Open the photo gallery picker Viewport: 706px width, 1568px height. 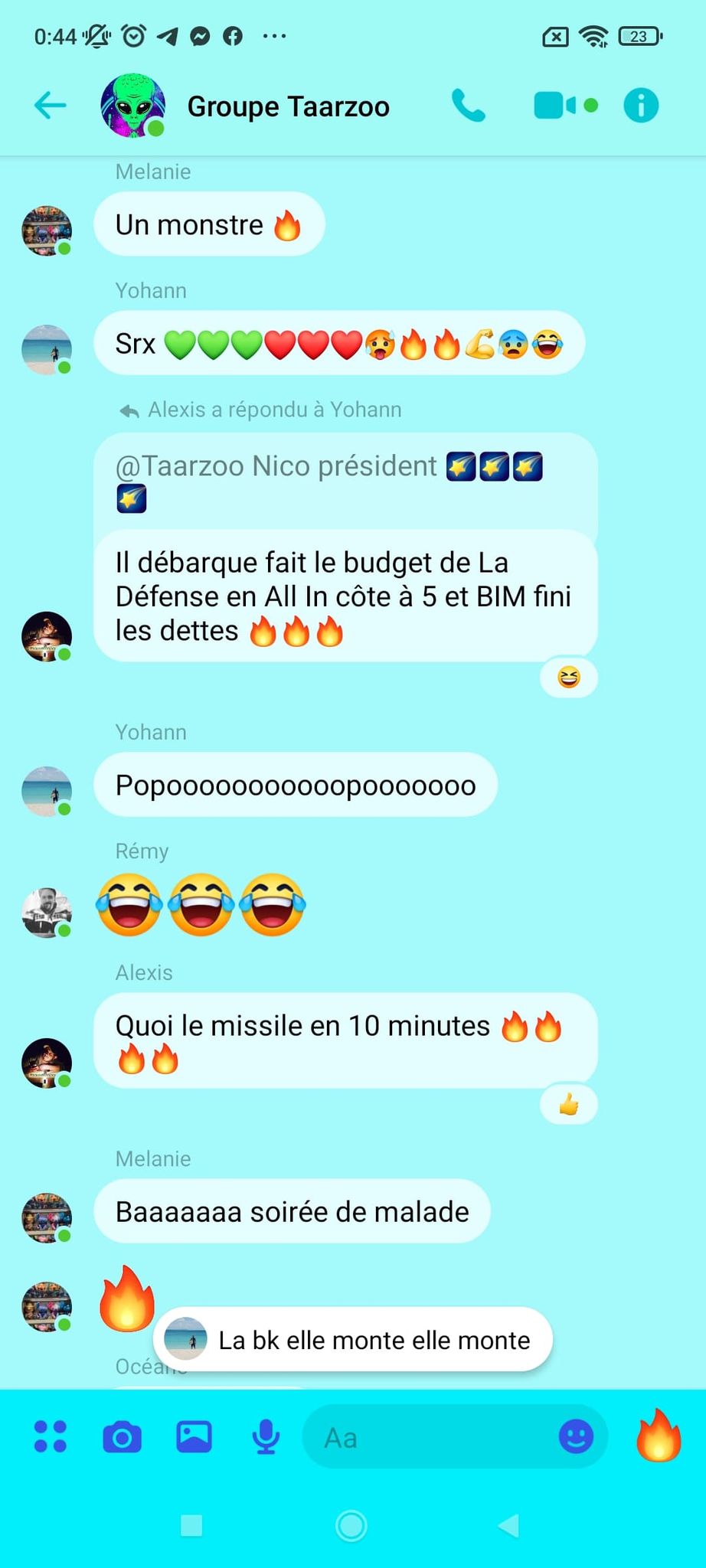click(194, 1436)
